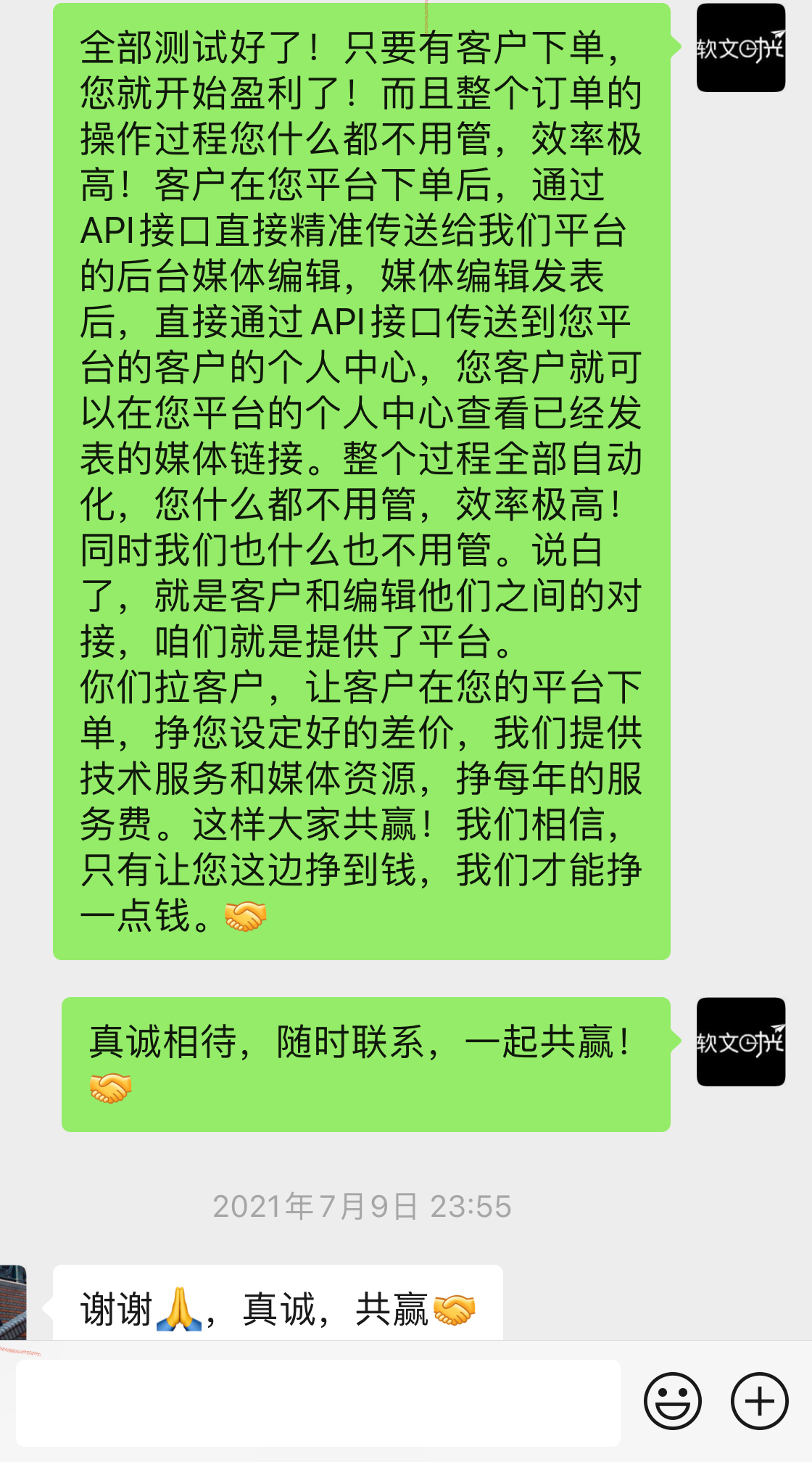Tap the message input field

click(318, 1403)
